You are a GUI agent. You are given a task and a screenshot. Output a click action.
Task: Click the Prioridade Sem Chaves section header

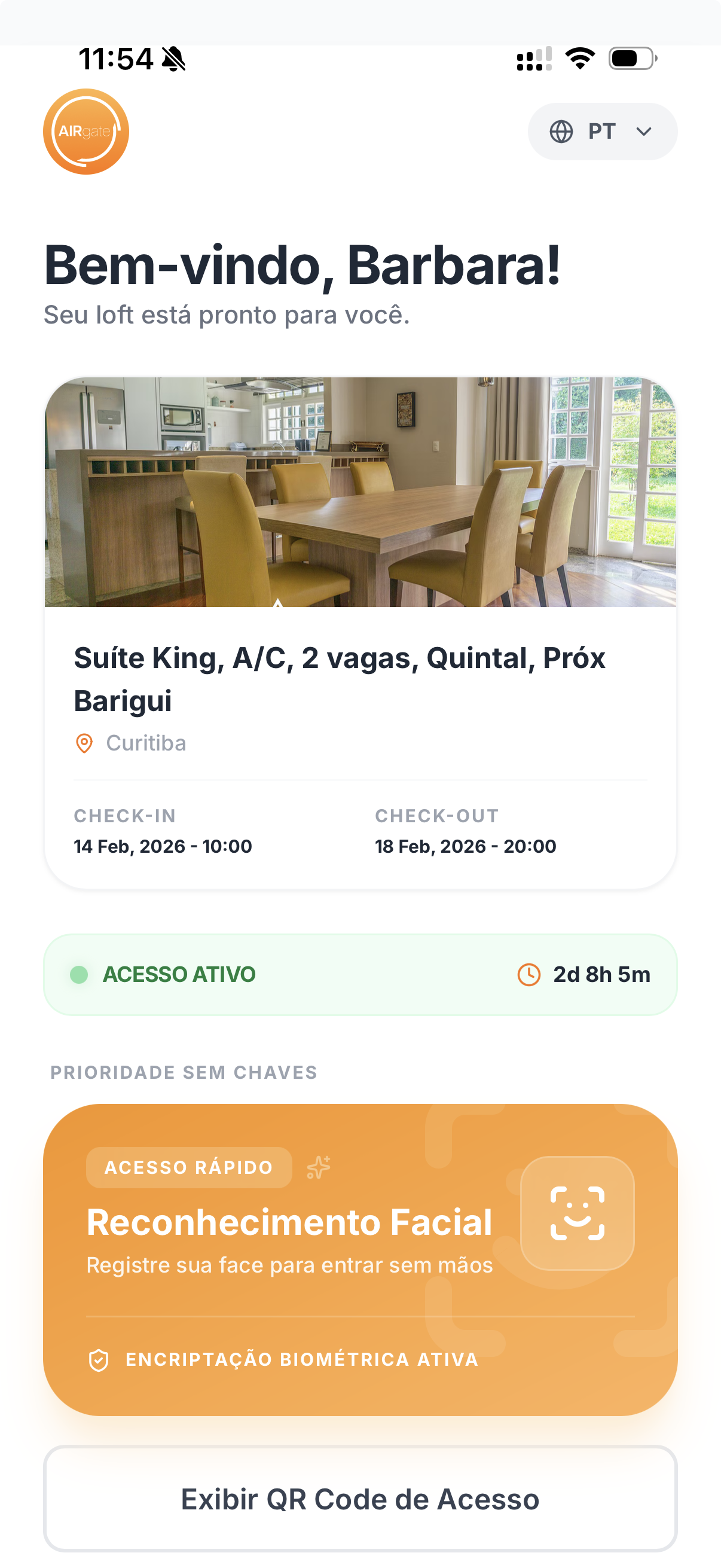pos(184,1072)
